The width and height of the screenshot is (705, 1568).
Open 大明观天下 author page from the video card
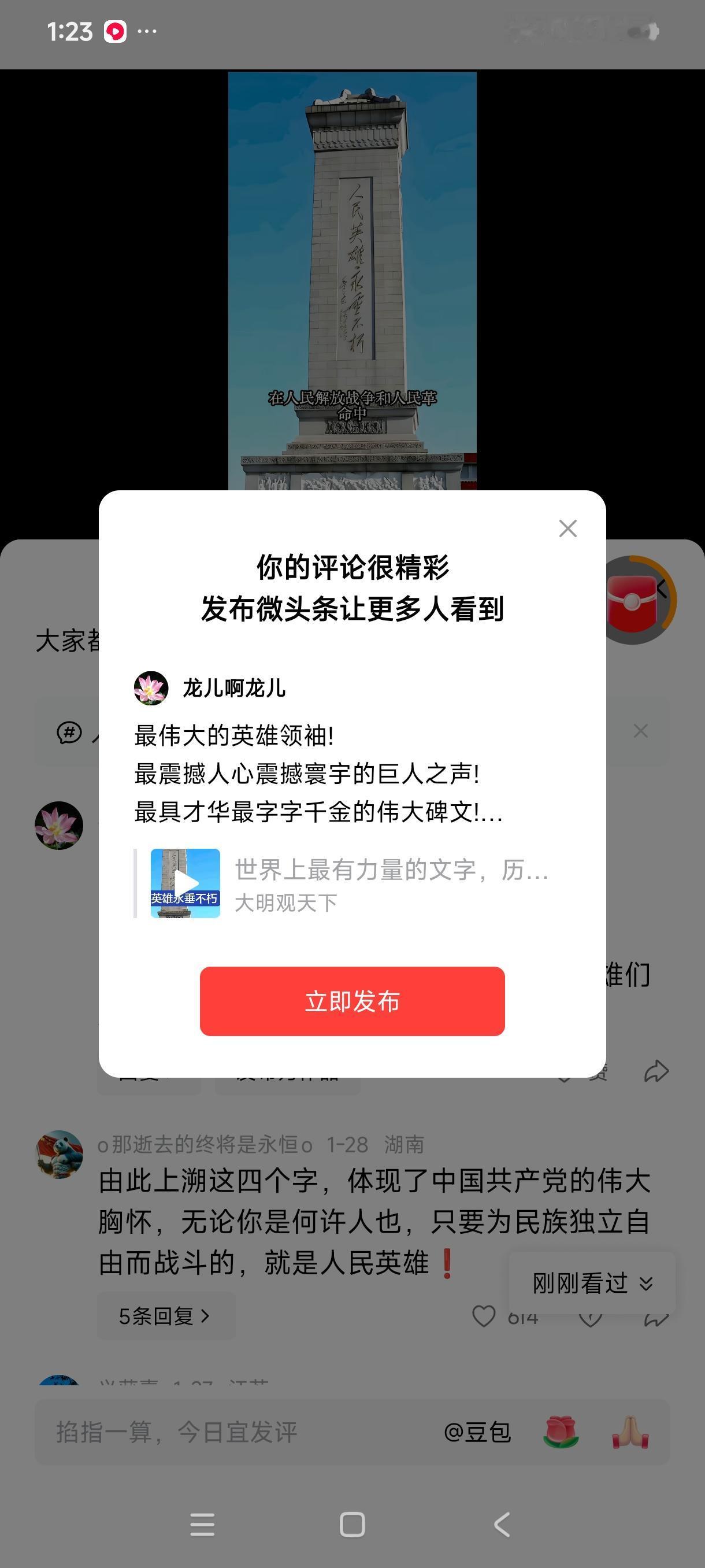coord(285,903)
